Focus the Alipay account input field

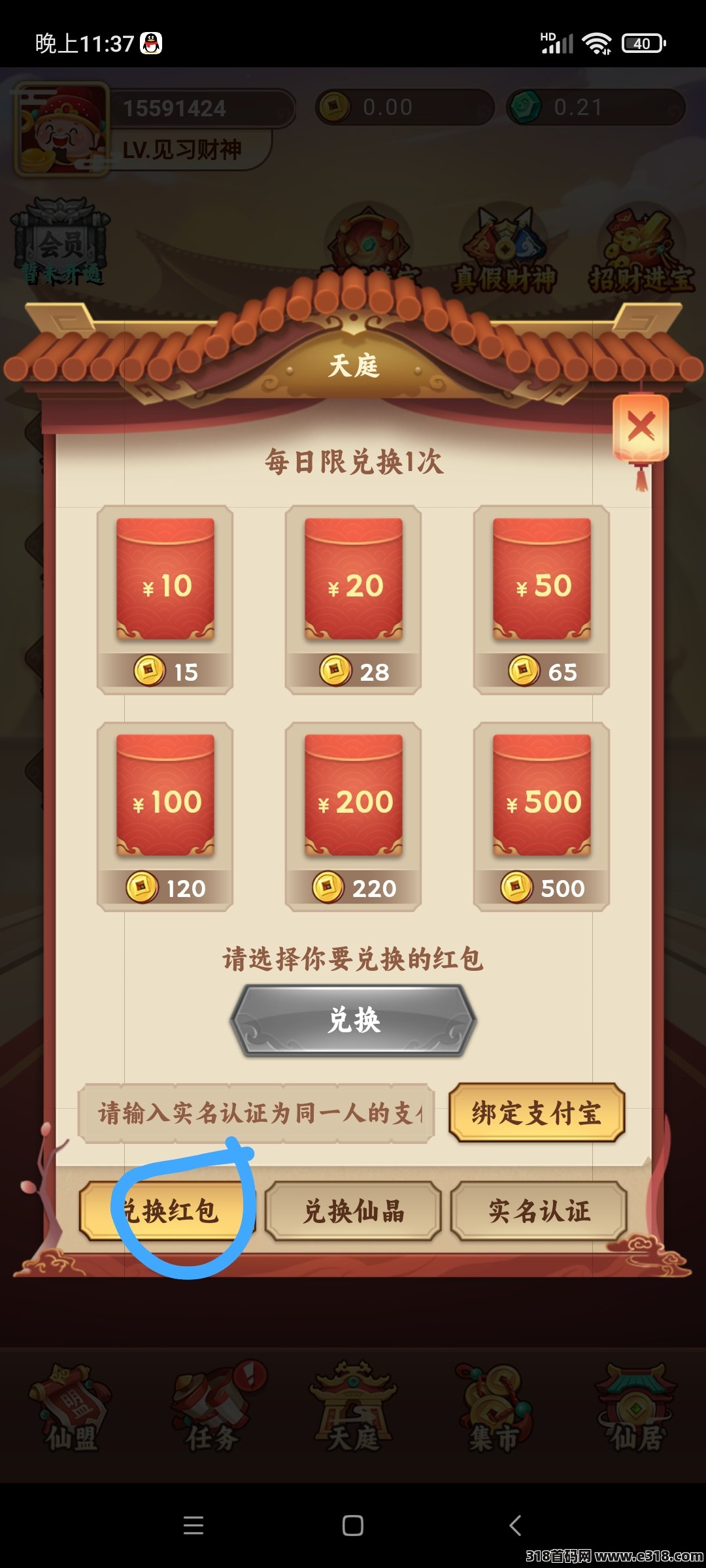pos(256,1113)
